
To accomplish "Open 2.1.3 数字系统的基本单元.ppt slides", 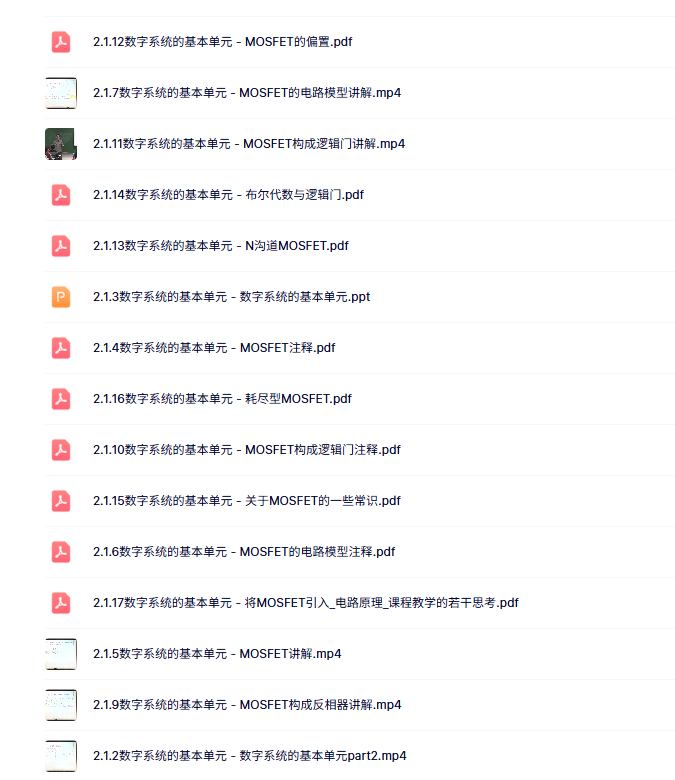I will (231, 297).
